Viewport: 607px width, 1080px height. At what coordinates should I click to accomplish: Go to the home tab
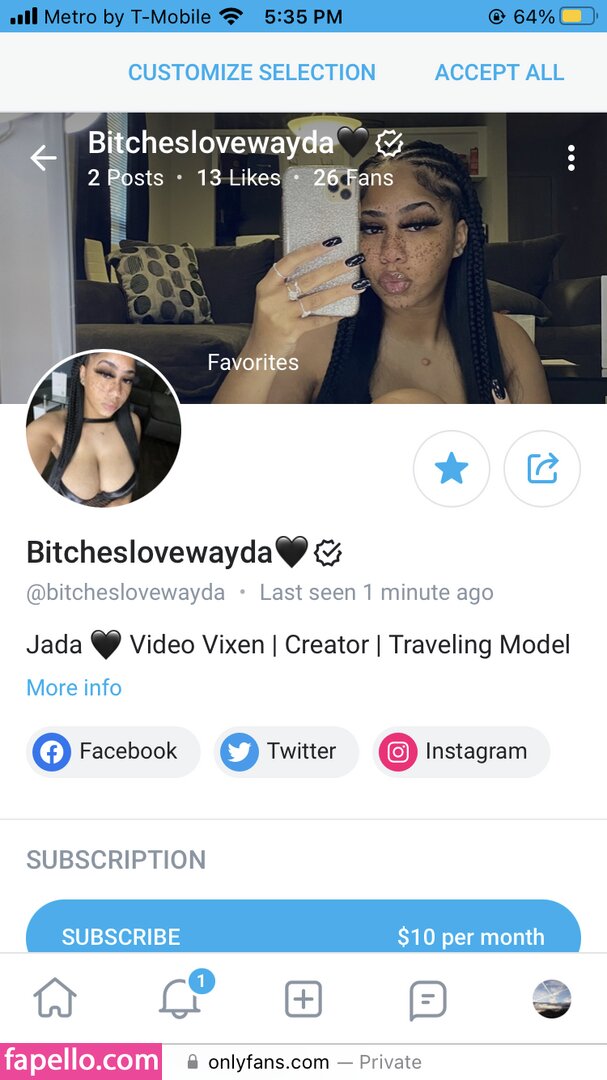55,999
